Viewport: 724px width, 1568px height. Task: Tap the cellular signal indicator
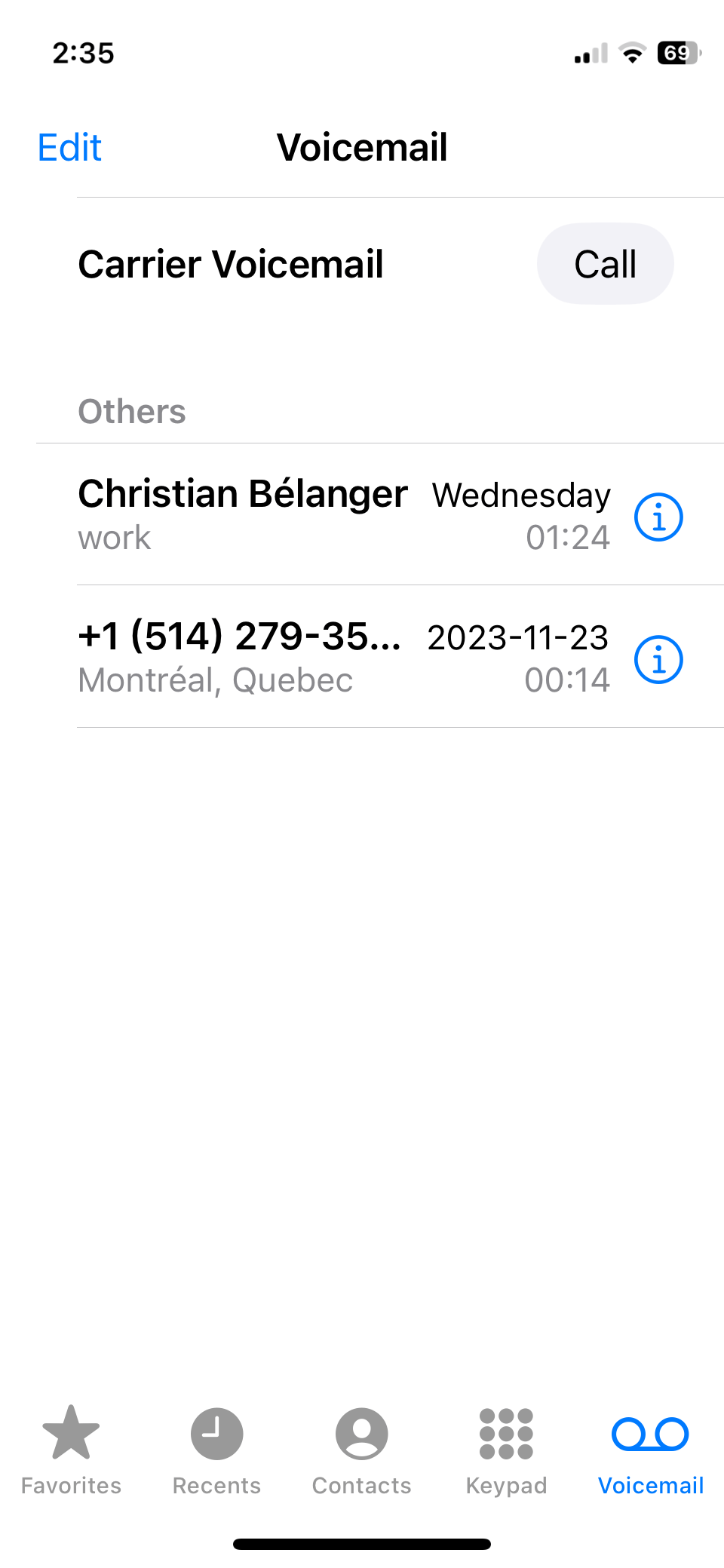click(590, 51)
